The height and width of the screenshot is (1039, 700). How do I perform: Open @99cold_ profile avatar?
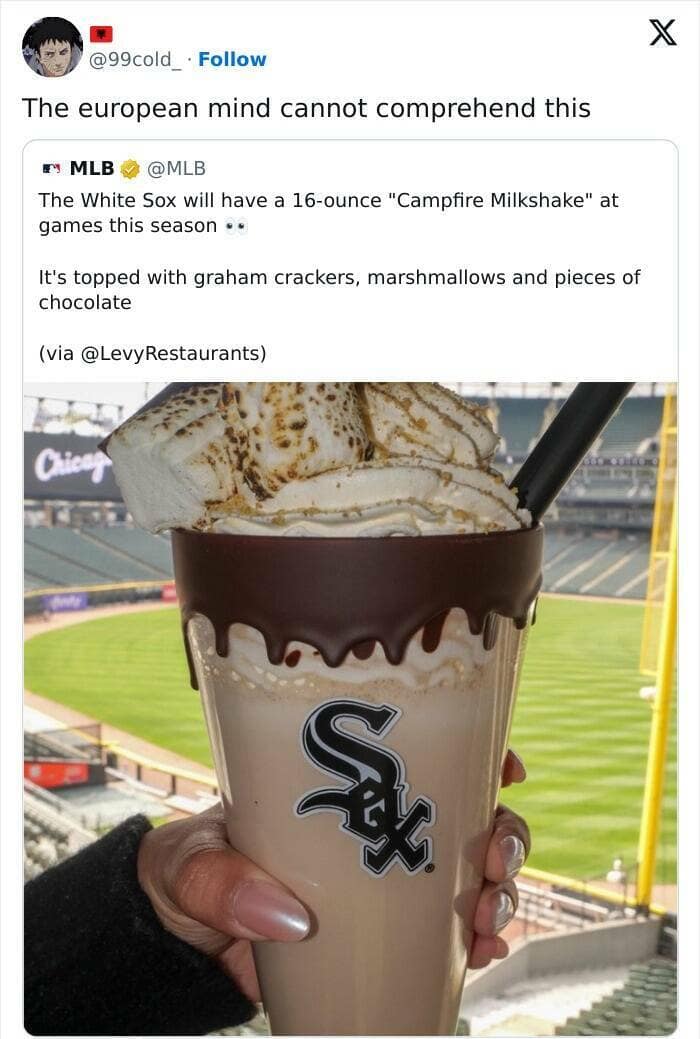(x=52, y=47)
